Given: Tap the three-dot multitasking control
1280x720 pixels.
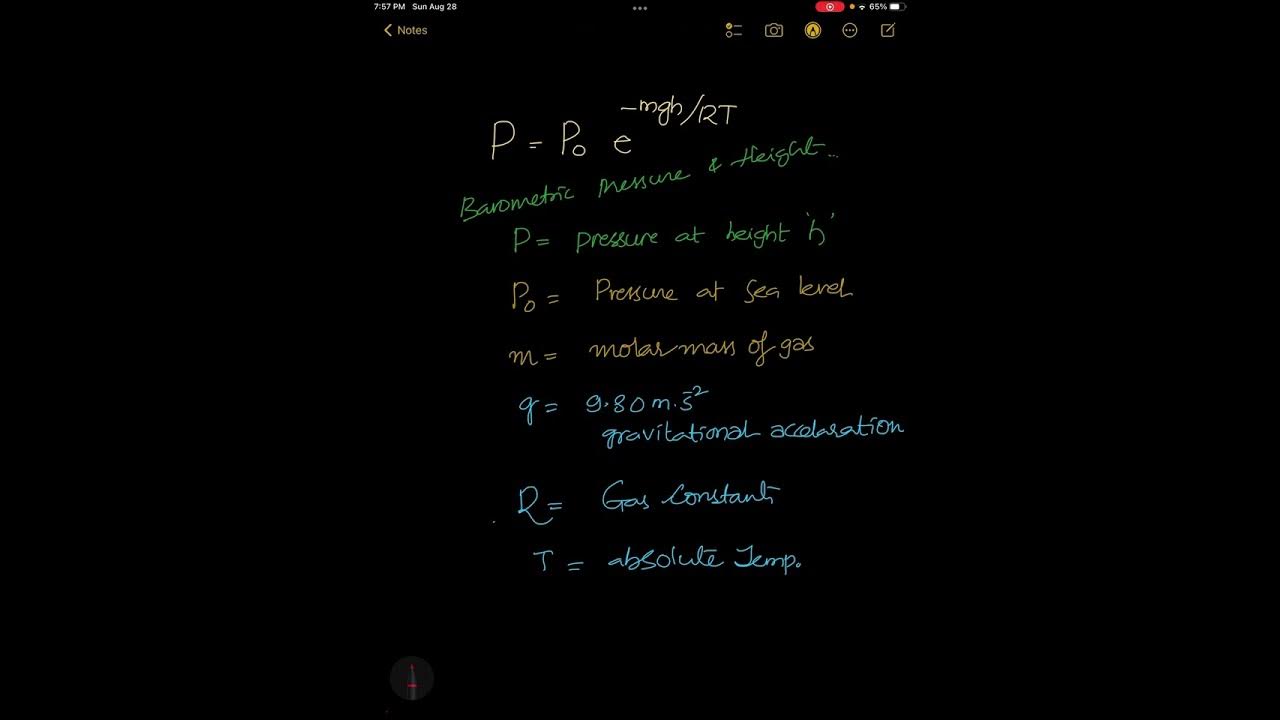Looking at the screenshot, I should tap(640, 8).
